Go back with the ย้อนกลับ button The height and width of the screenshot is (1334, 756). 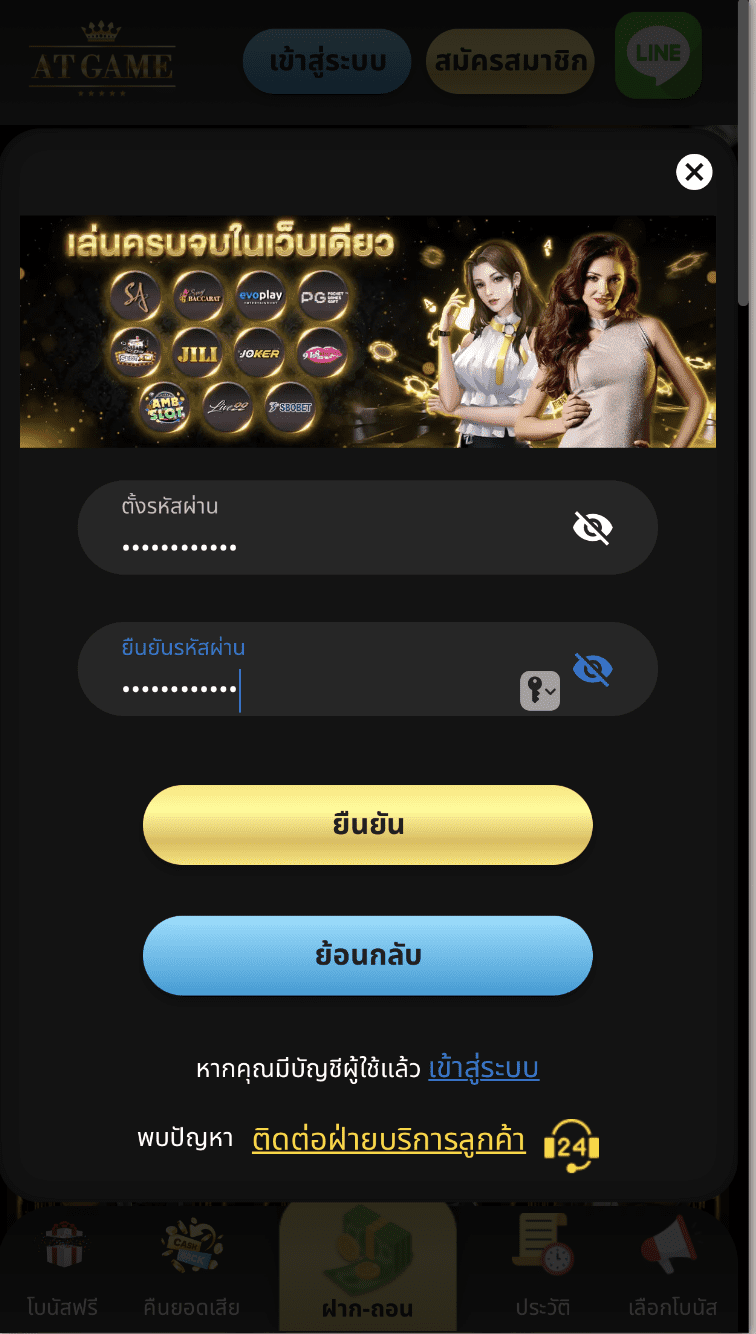click(x=368, y=955)
